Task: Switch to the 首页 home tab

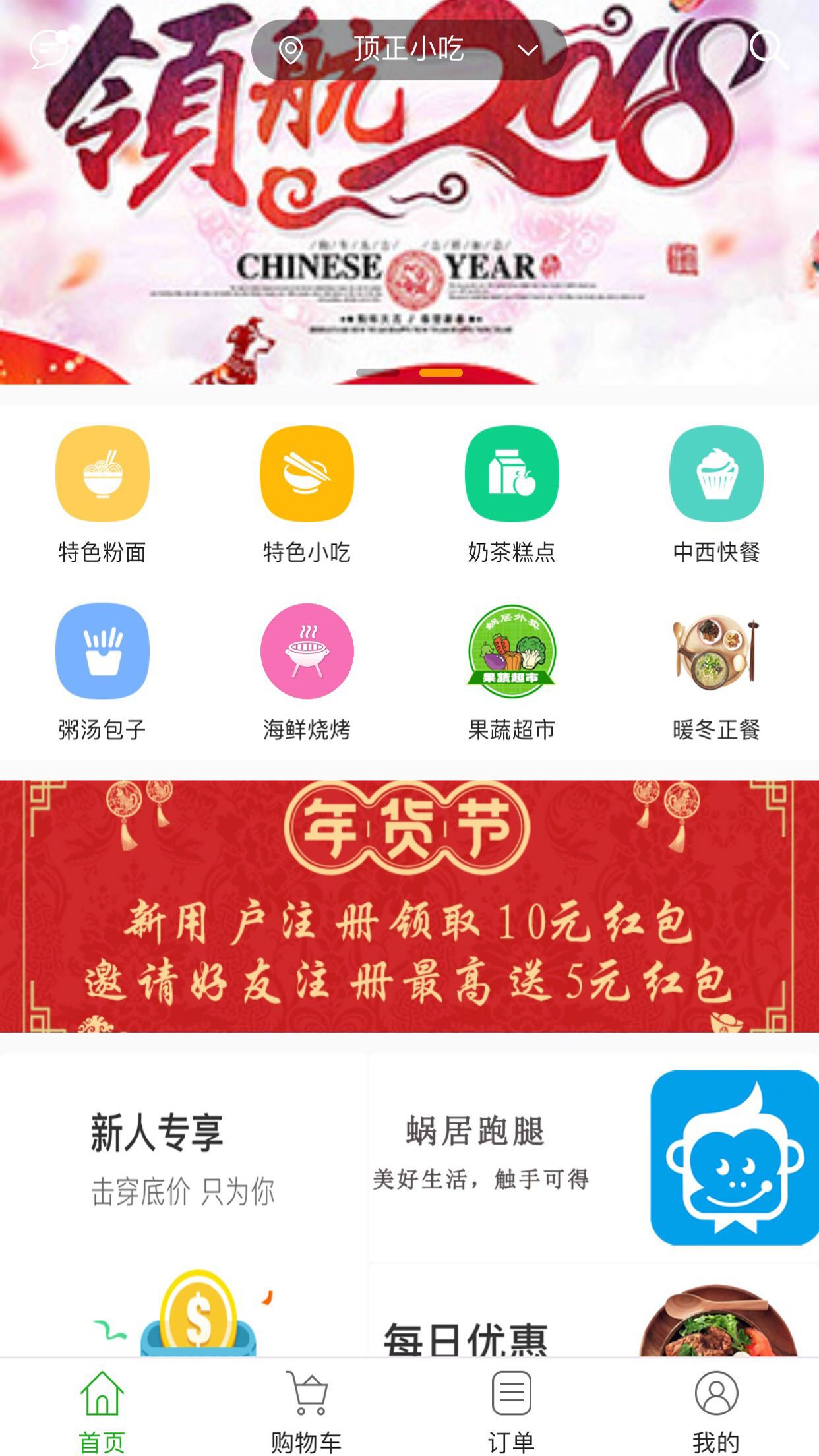Action: [x=102, y=1411]
